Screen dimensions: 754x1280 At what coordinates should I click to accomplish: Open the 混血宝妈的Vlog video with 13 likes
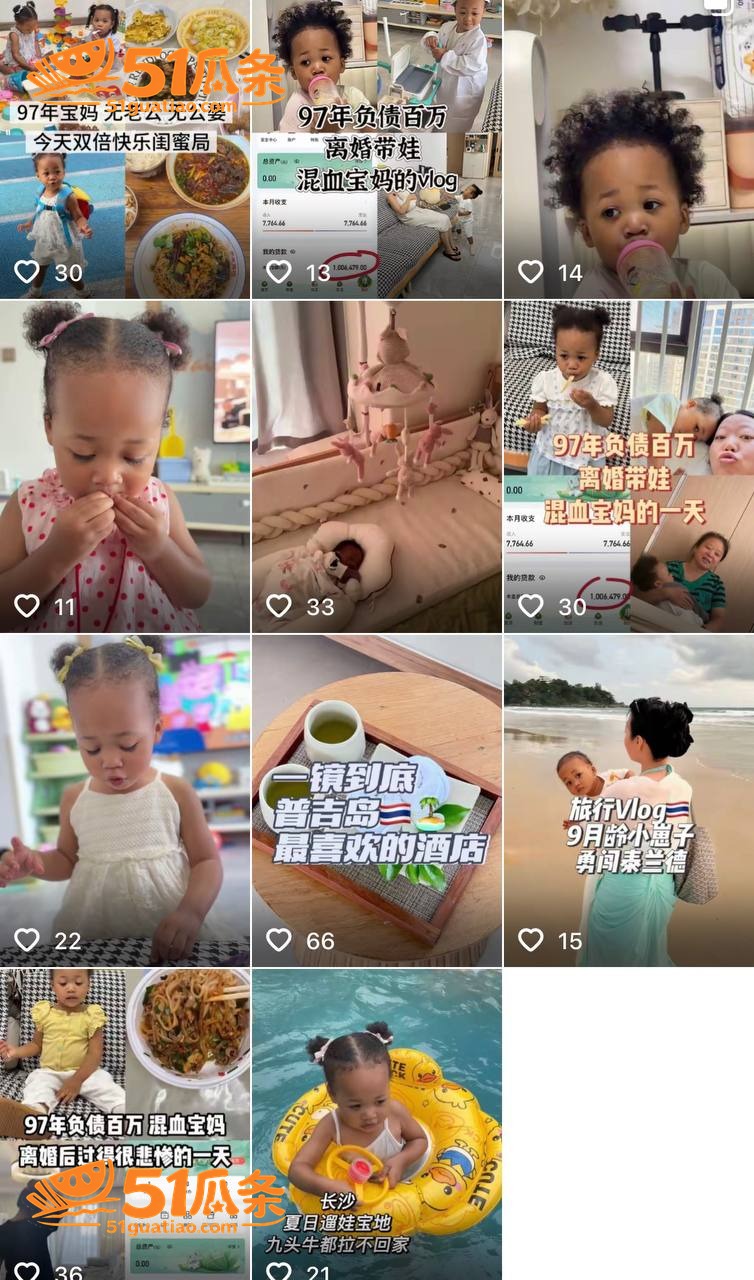tap(377, 149)
